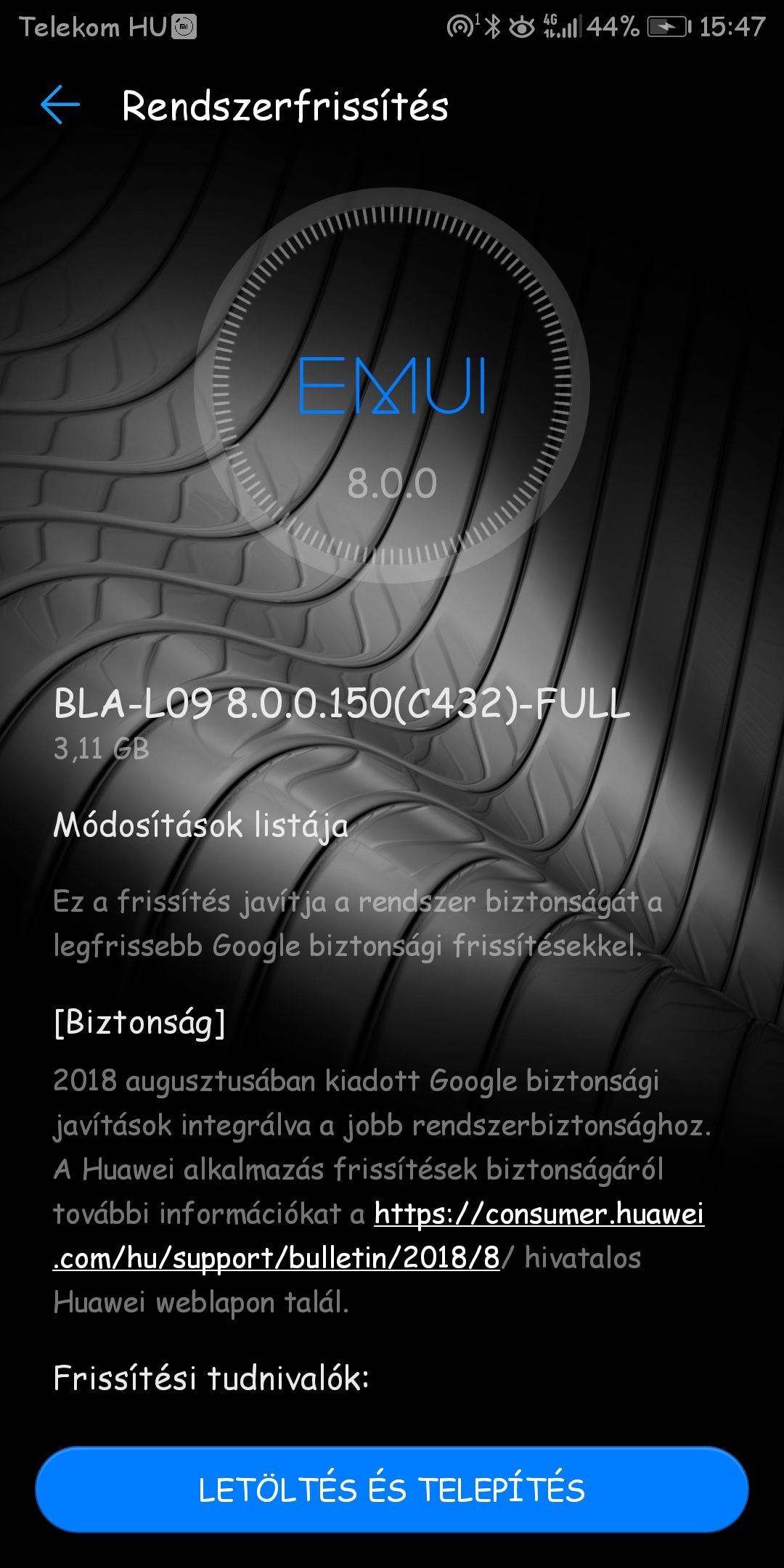Tap LETÖLTÉS ÉS TELEPÍTÉS button
Screen dimensions: 784x1568
[x=392, y=1490]
